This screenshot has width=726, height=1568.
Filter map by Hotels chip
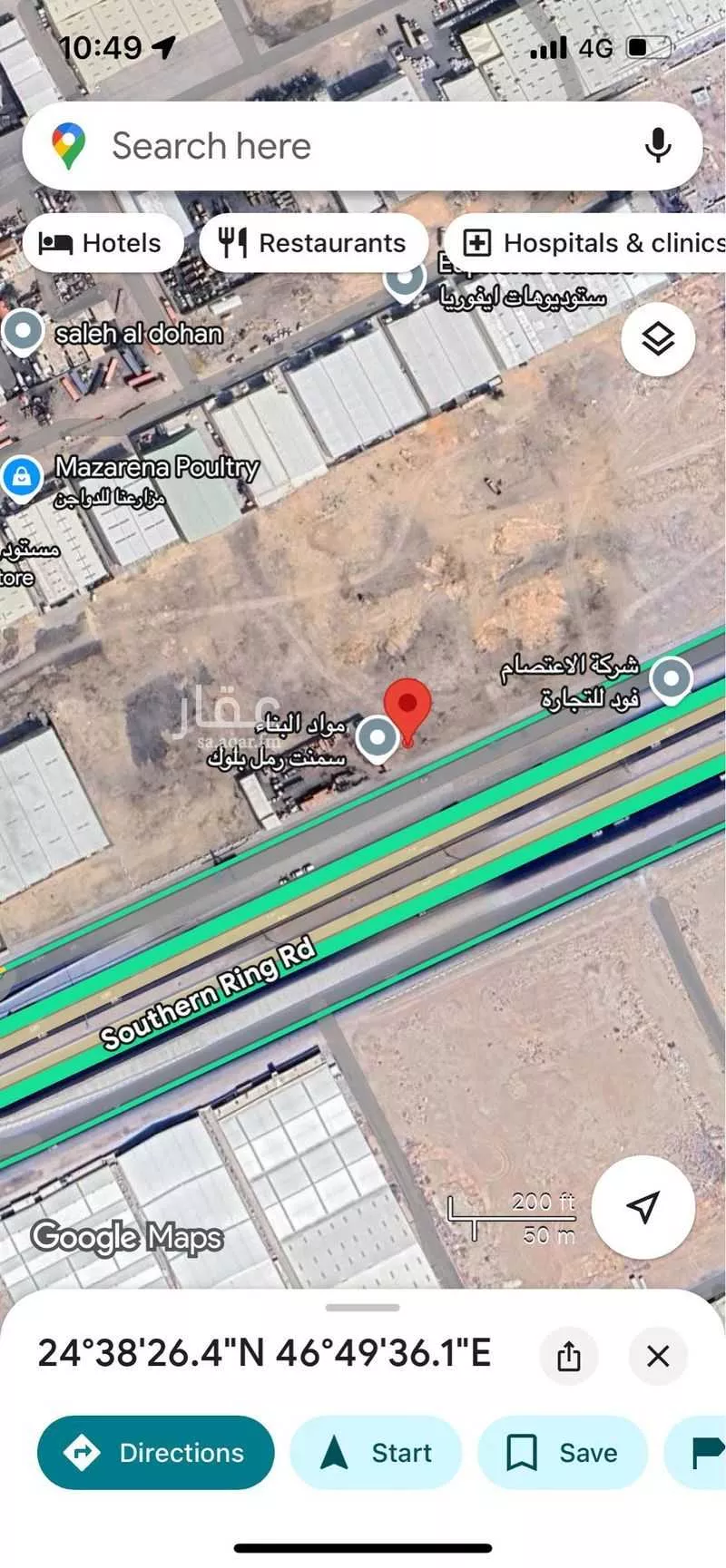click(x=101, y=243)
